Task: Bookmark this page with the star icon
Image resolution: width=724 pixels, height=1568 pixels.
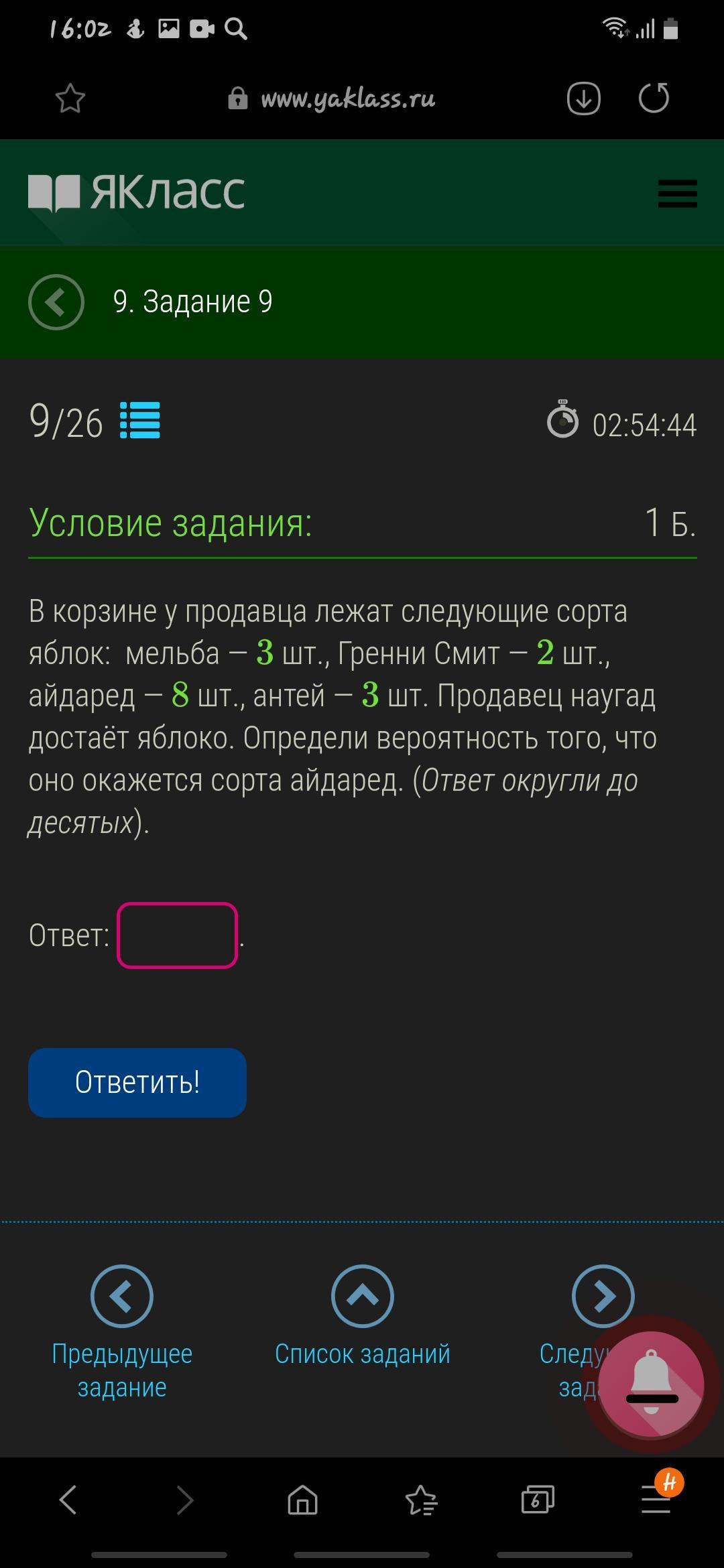Action: [x=70, y=99]
